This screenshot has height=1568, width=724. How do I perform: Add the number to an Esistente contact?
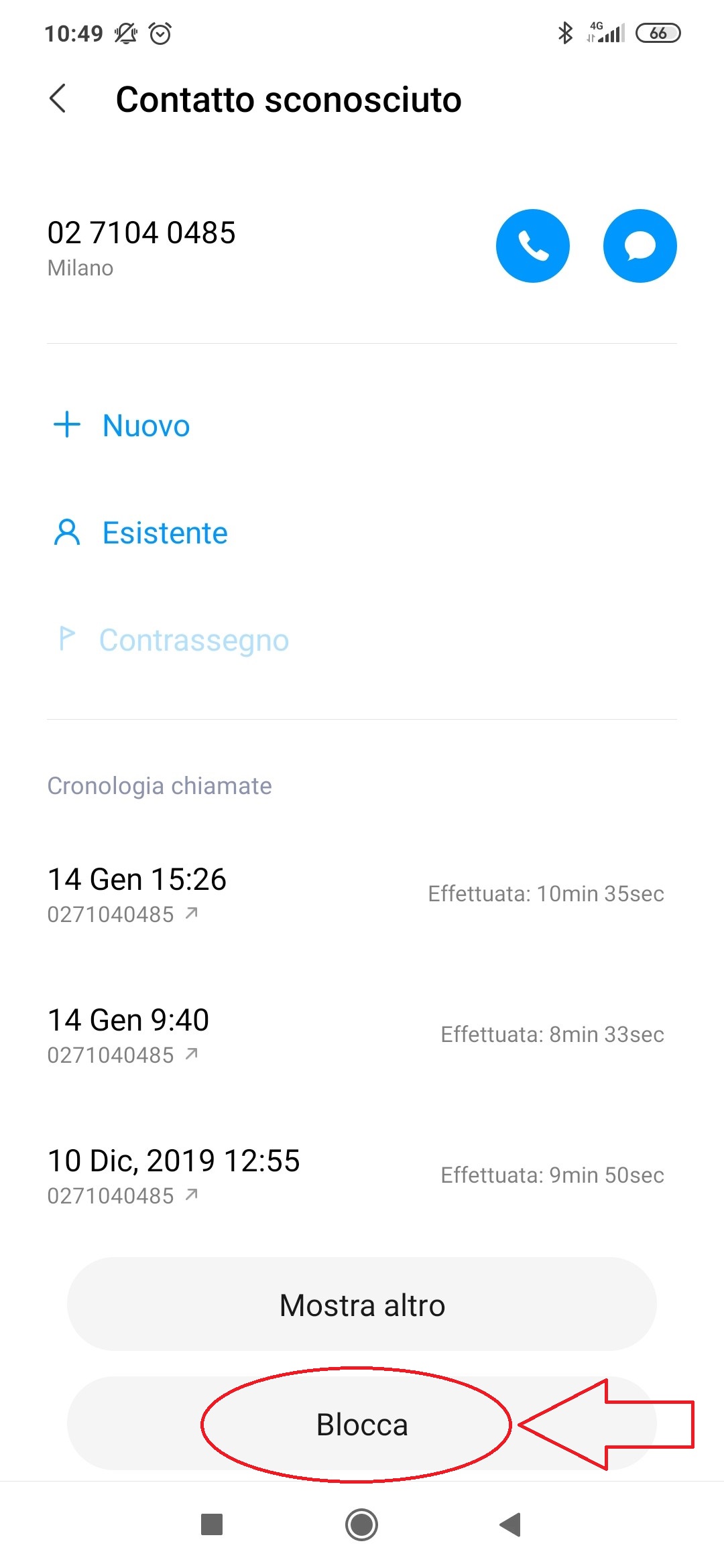coord(141,533)
